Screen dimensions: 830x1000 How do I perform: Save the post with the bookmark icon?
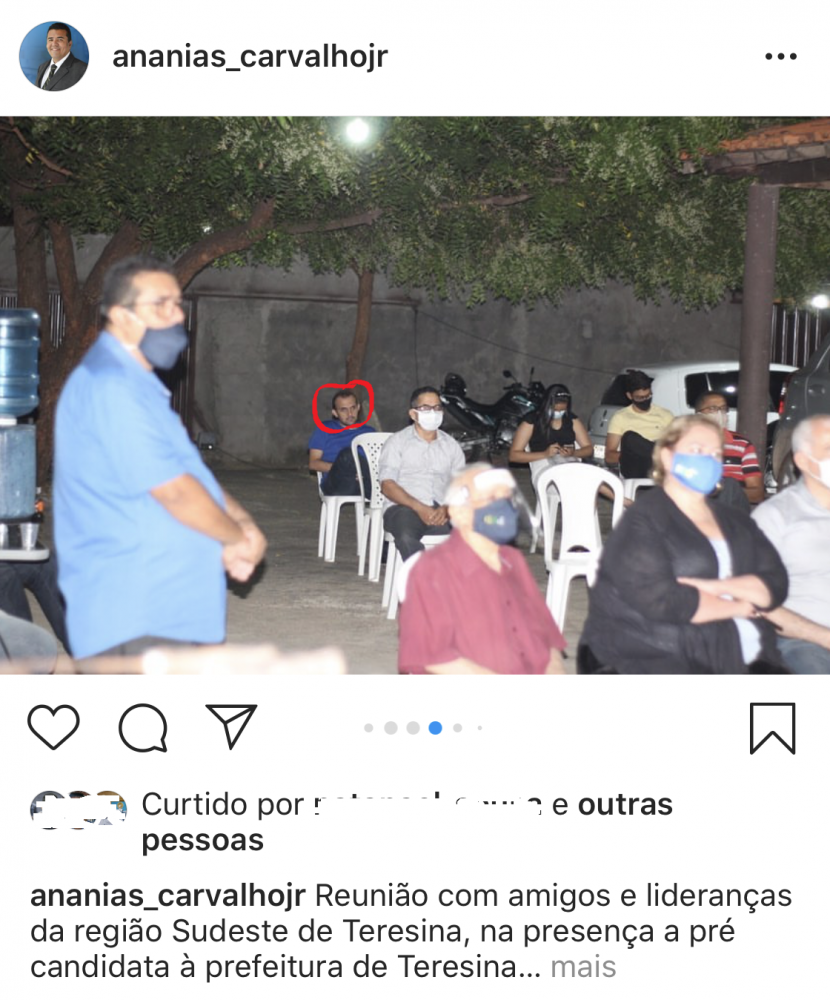772,728
